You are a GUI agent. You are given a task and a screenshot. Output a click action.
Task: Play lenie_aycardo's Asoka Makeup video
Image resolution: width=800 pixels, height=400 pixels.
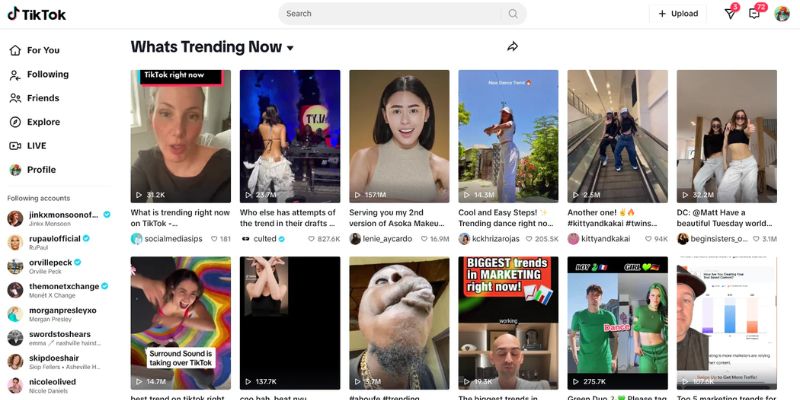pos(398,135)
